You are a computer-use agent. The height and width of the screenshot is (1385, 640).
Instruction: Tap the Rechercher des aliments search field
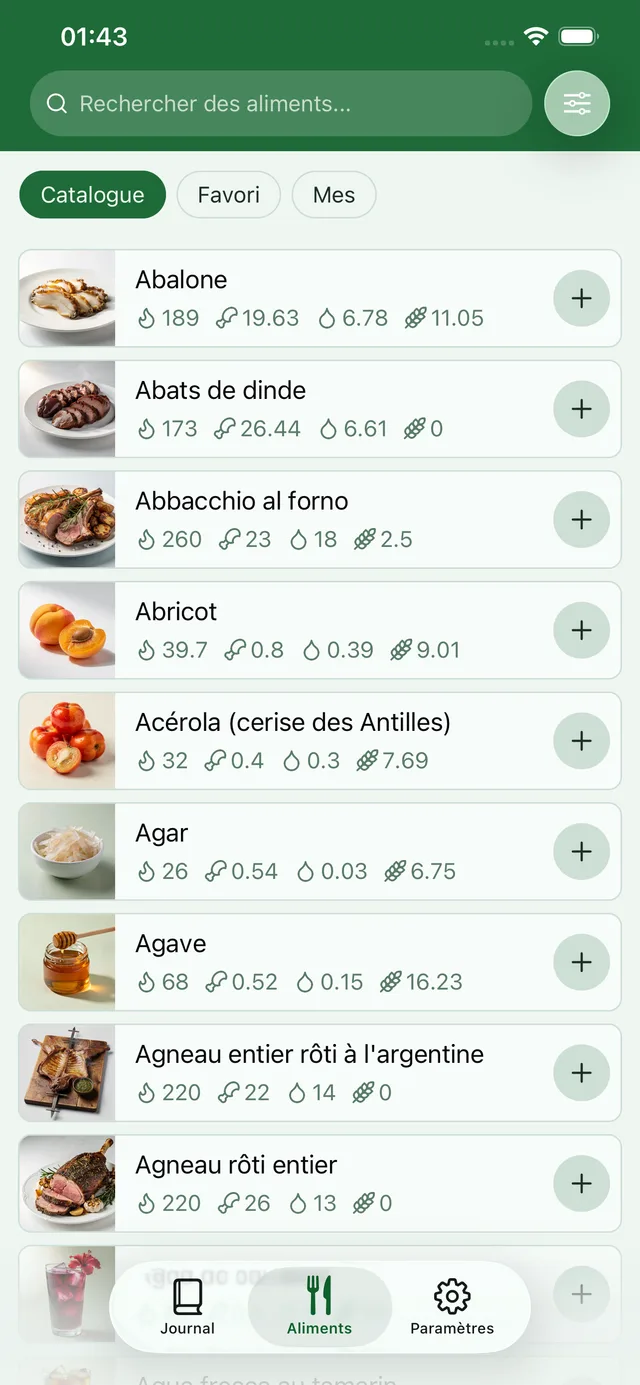[281, 103]
